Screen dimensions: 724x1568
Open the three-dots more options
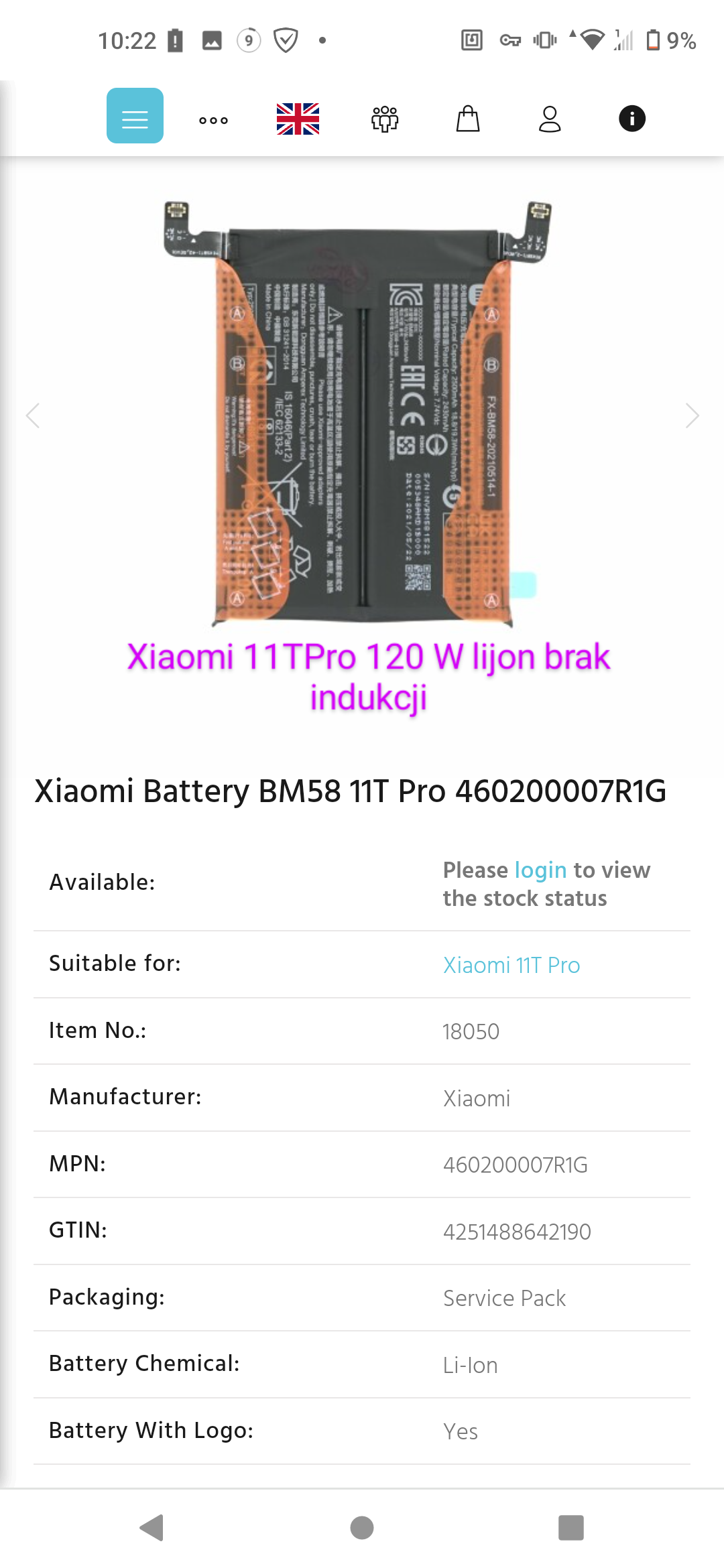(214, 121)
